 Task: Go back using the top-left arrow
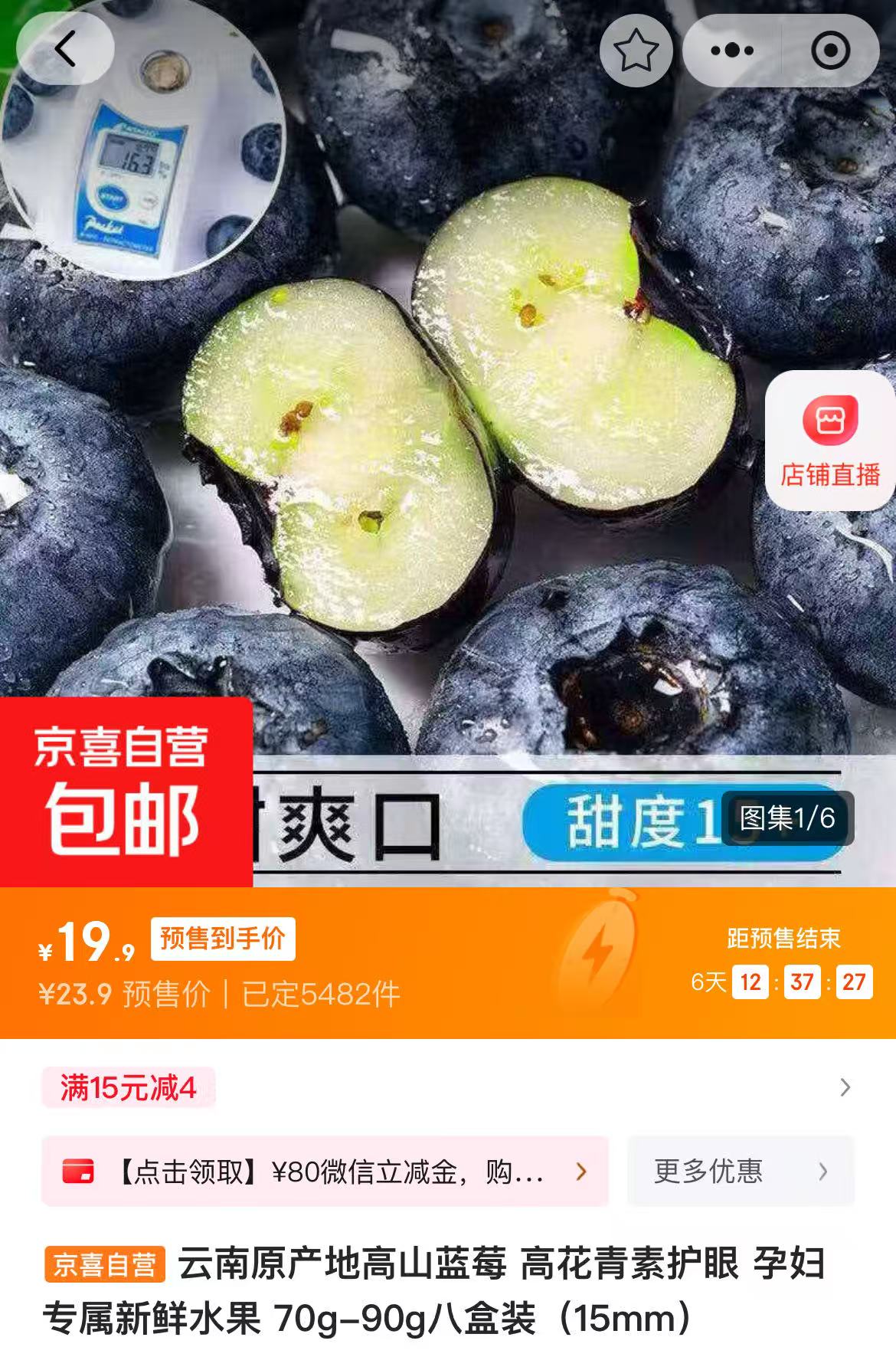(65, 49)
